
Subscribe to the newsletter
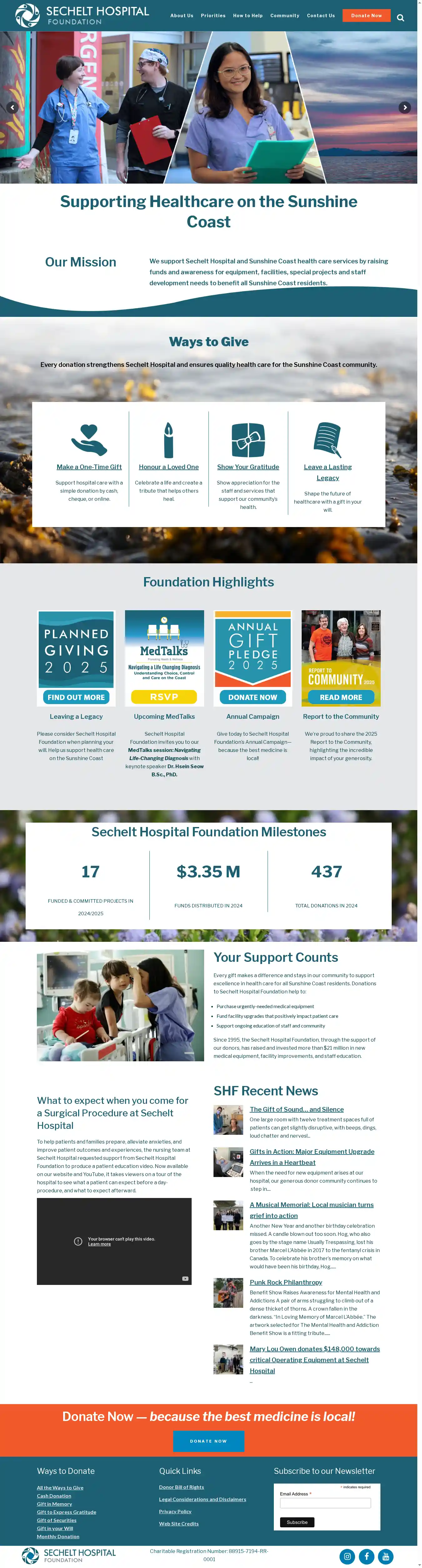297,1522
